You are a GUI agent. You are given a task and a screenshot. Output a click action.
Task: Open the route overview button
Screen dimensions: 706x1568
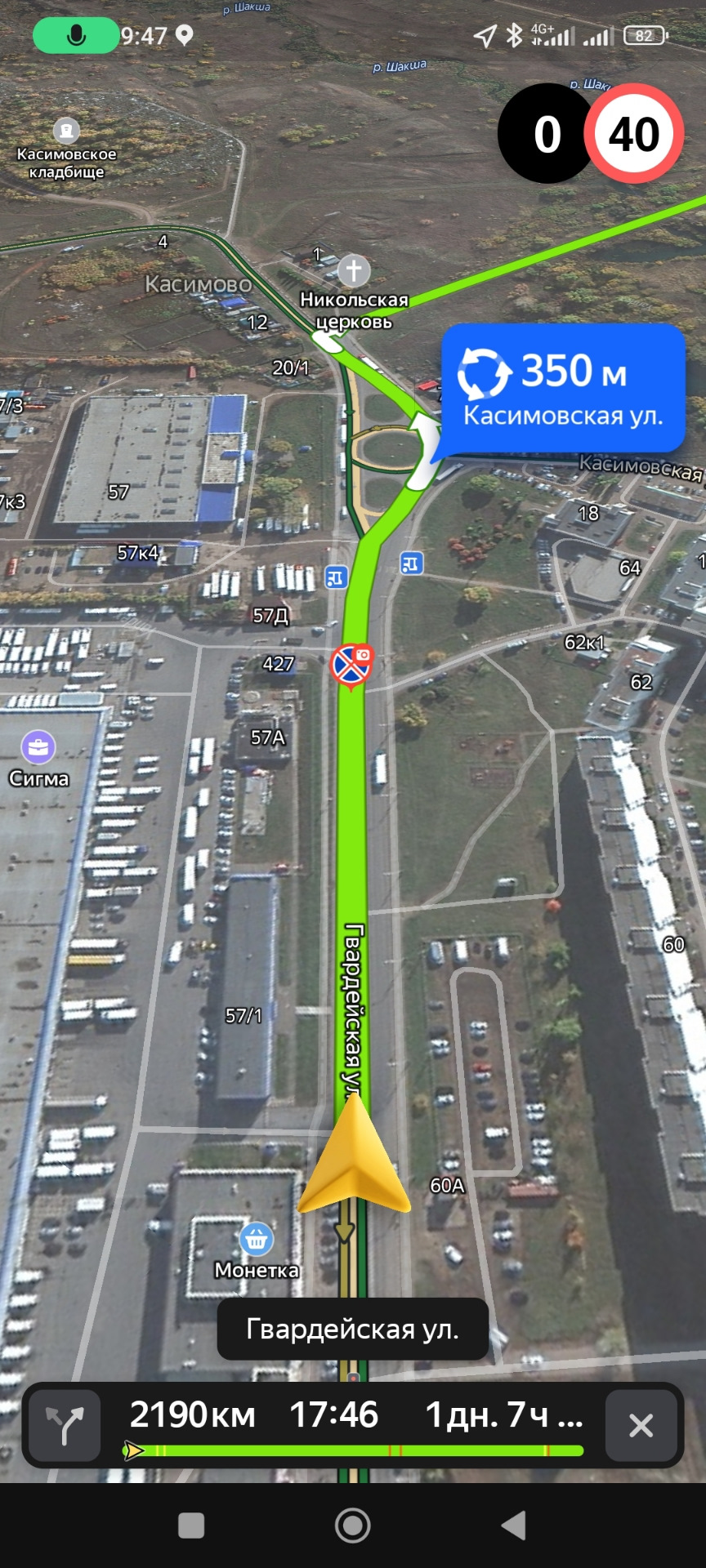[x=65, y=1425]
